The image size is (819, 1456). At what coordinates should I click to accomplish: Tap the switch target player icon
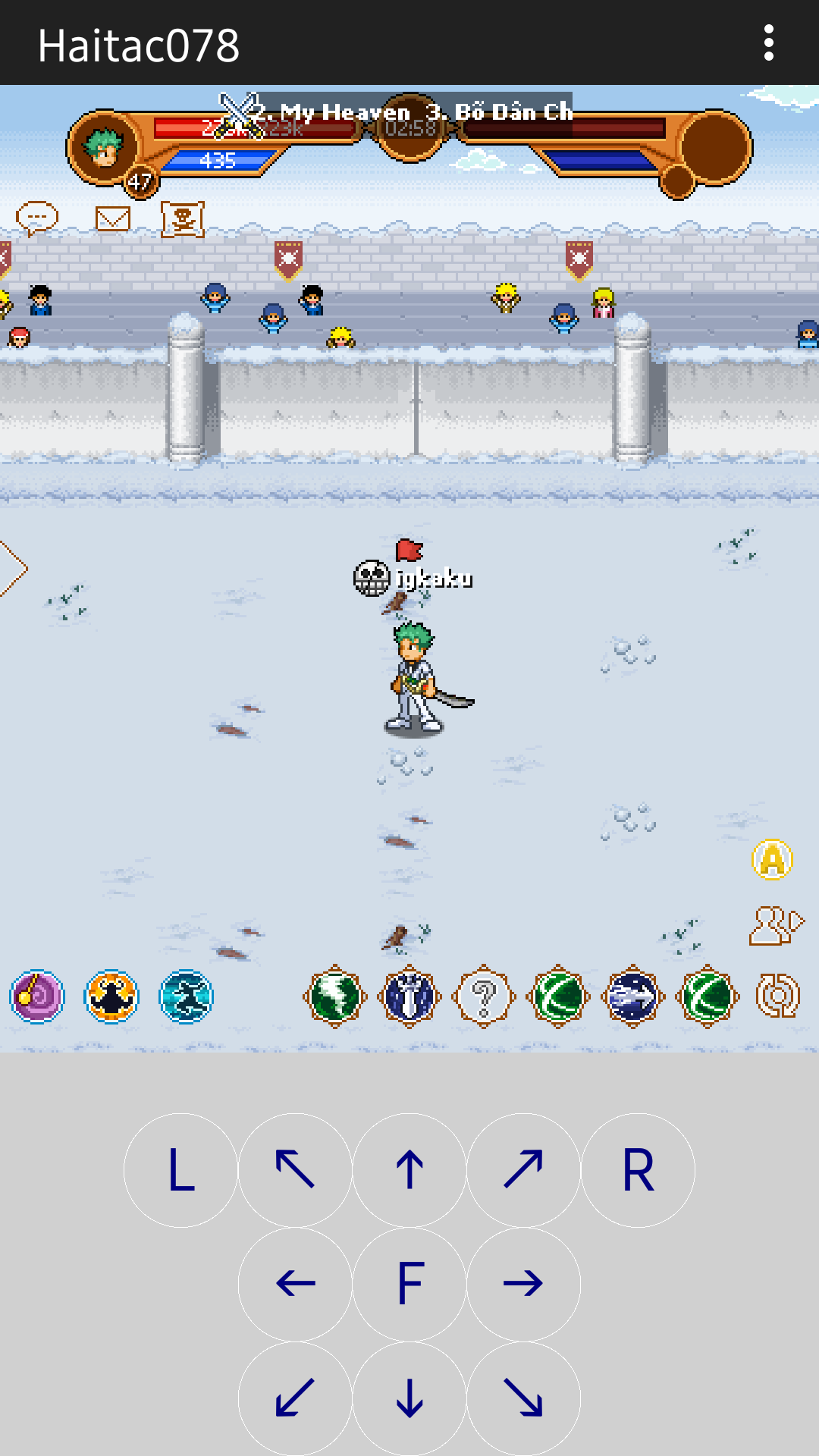point(776,926)
